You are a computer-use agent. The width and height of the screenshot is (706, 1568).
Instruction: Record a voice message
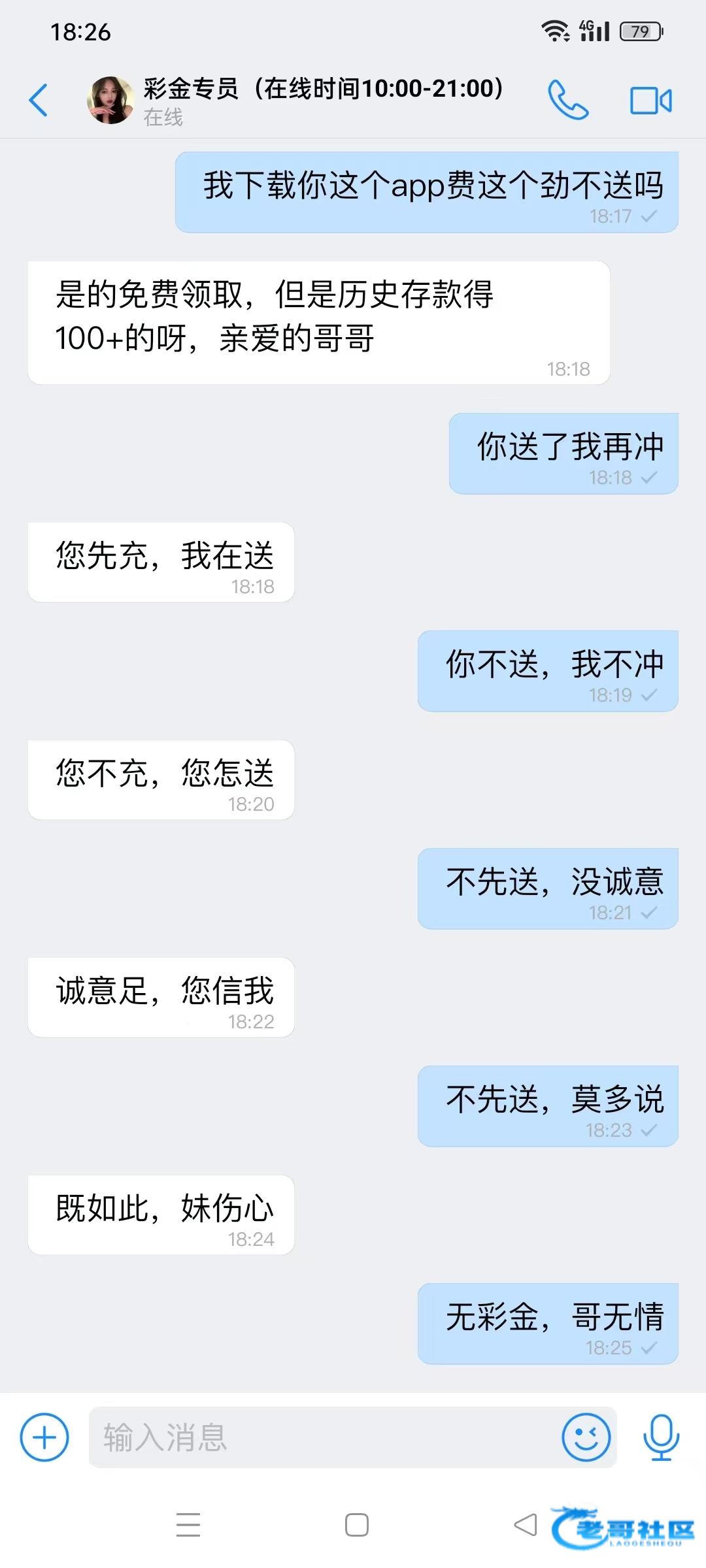coord(661,1437)
